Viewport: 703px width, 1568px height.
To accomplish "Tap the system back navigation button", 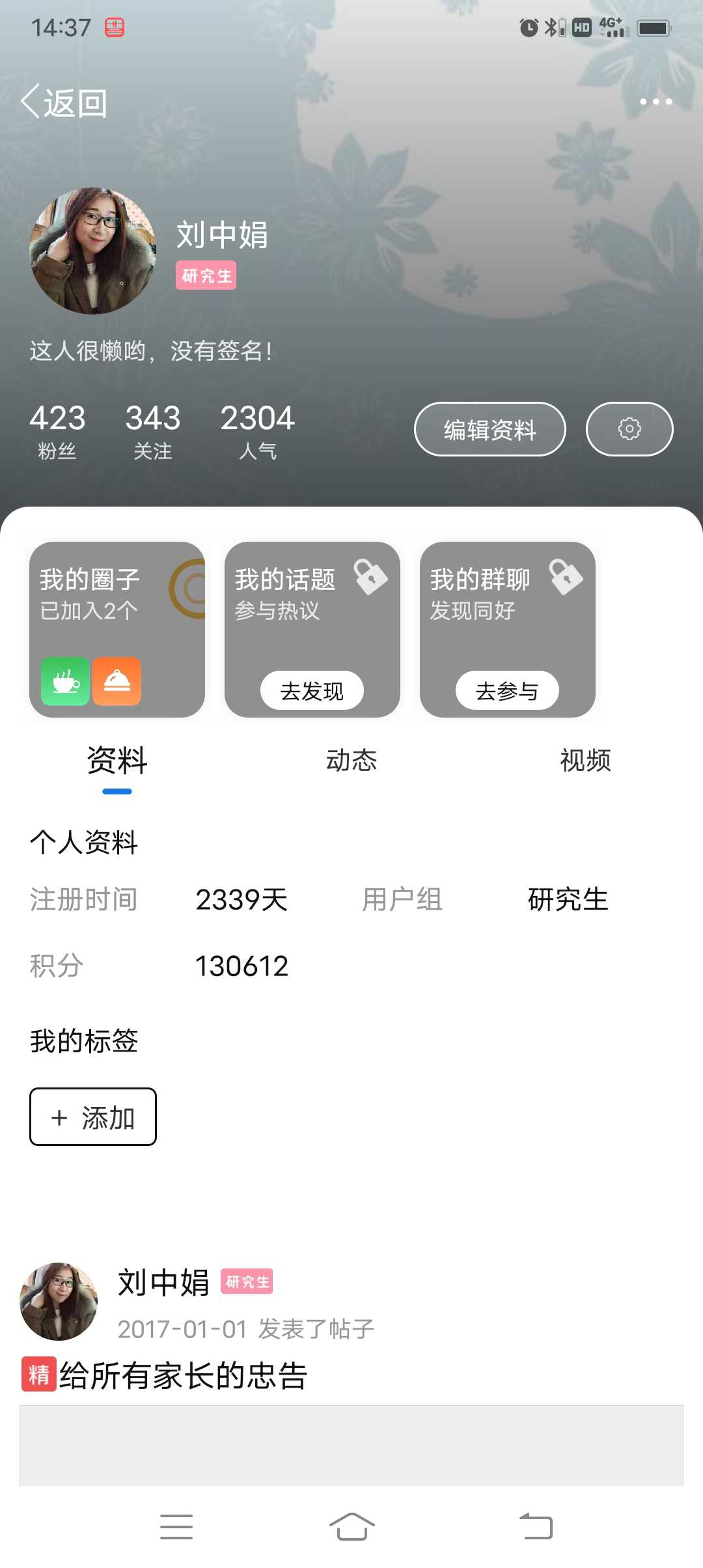I will pyautogui.click(x=536, y=1526).
